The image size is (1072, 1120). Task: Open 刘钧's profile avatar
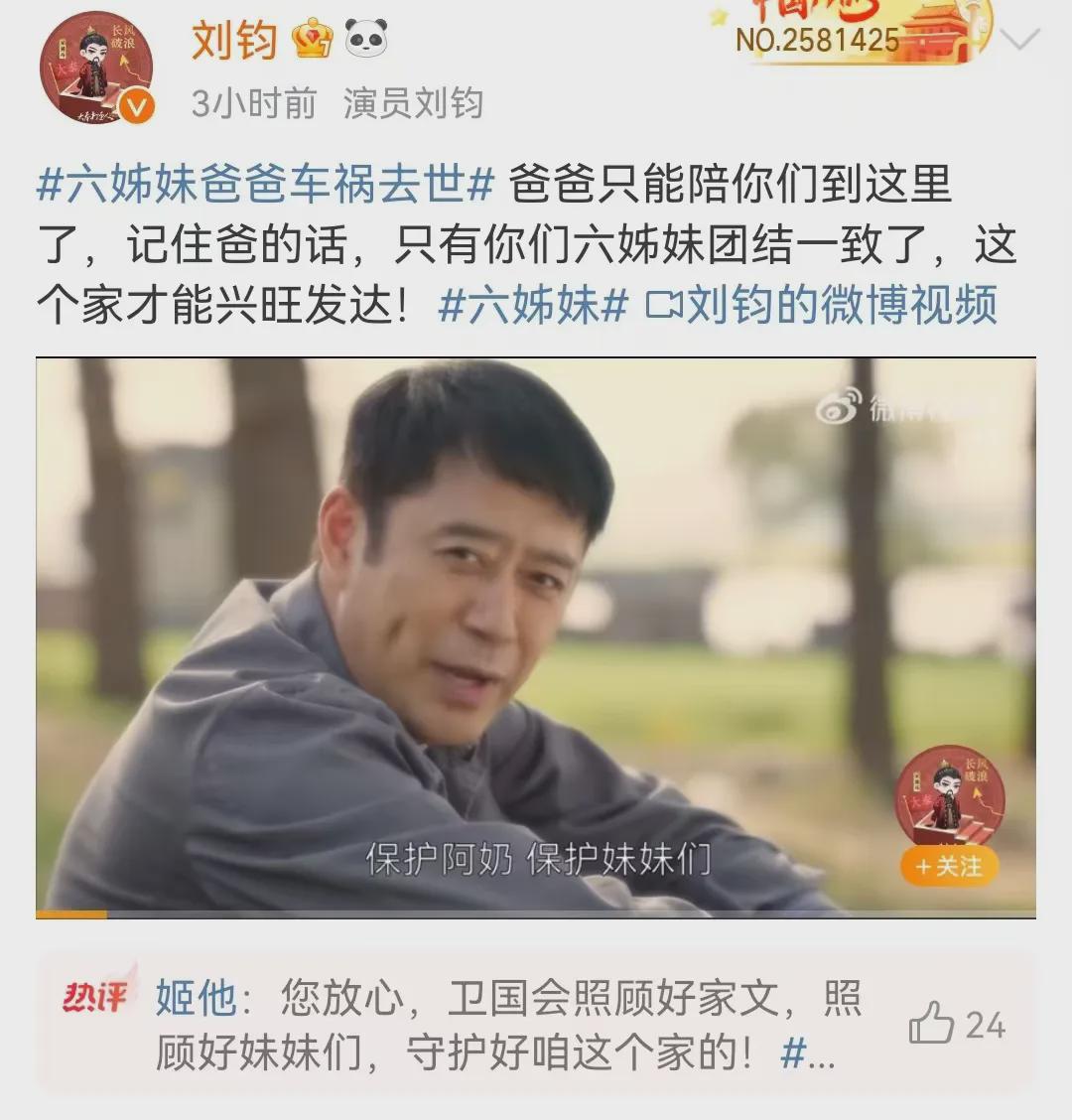tap(96, 68)
